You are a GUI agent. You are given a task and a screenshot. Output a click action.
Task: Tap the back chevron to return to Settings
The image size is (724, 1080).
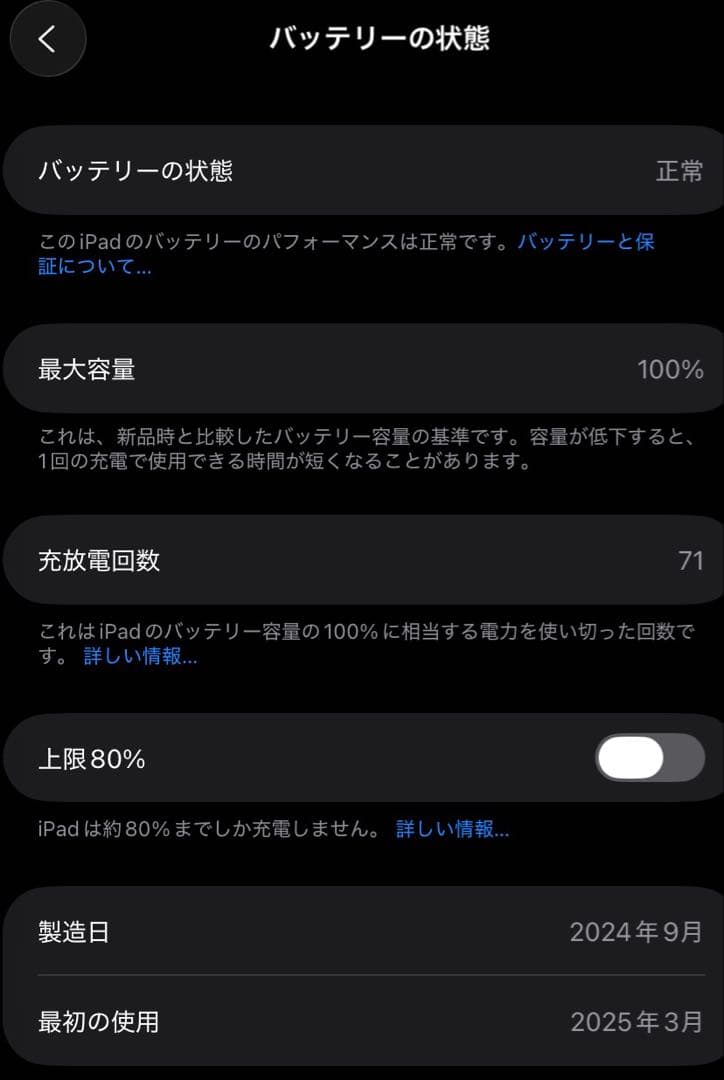tap(47, 37)
